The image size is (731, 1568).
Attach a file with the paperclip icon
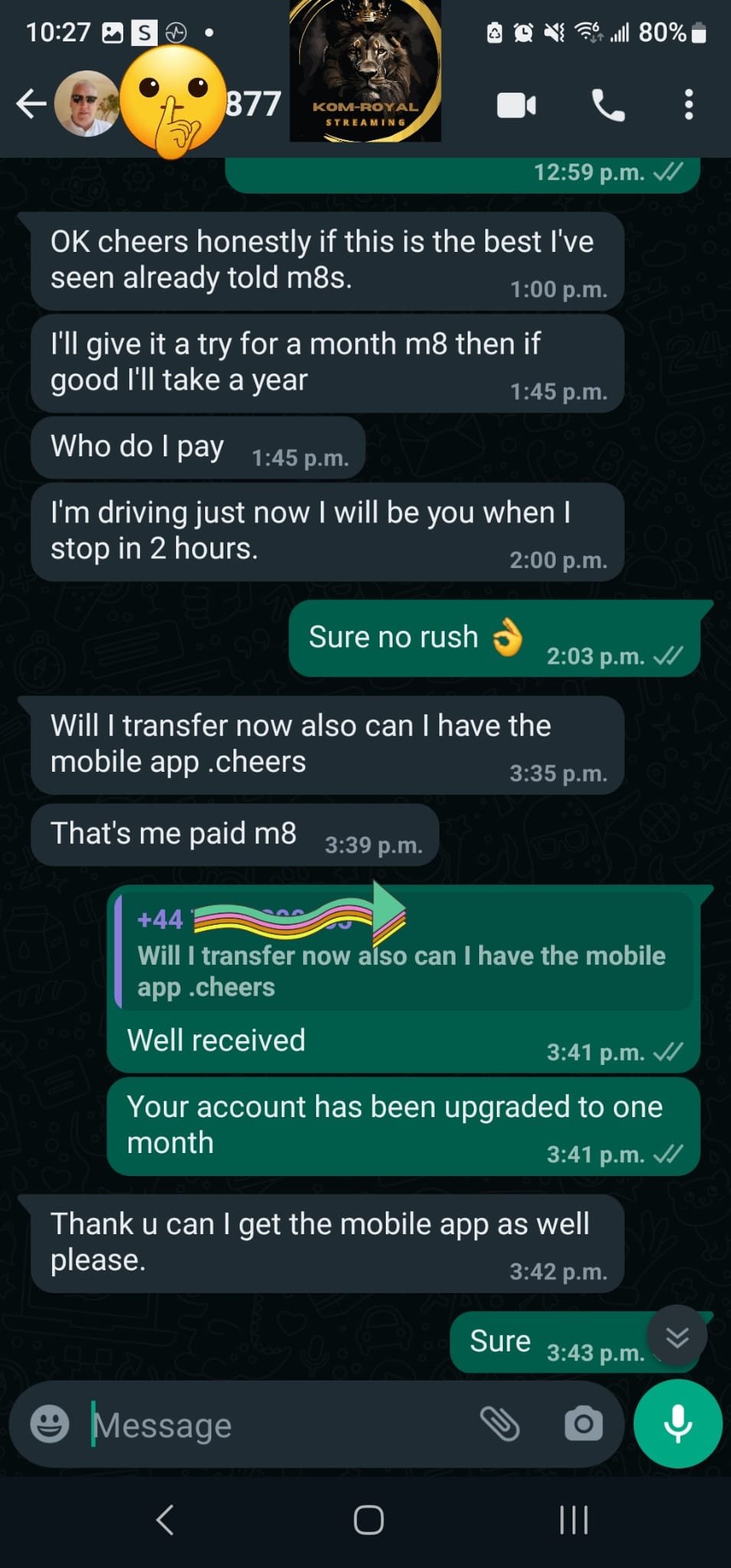pos(500,1424)
